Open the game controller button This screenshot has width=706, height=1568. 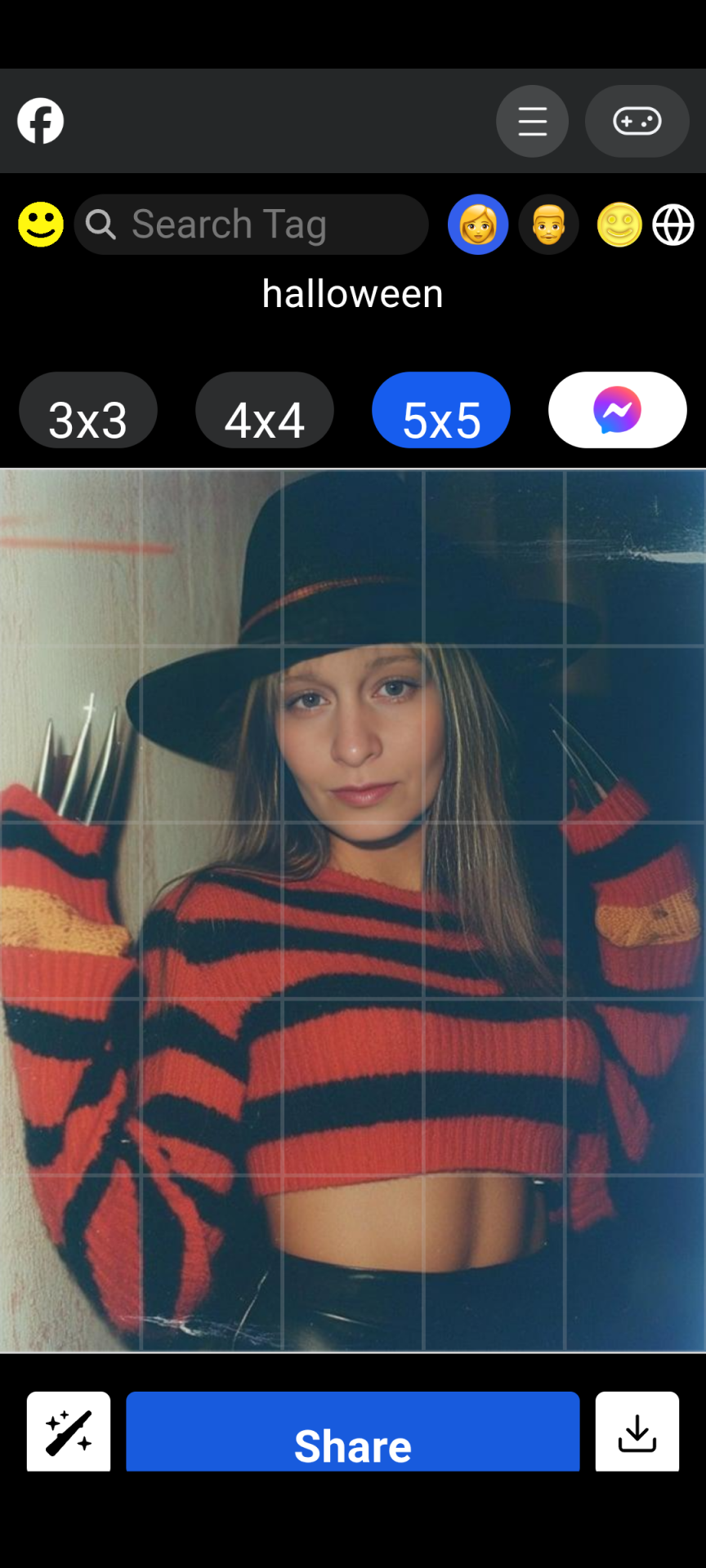637,121
